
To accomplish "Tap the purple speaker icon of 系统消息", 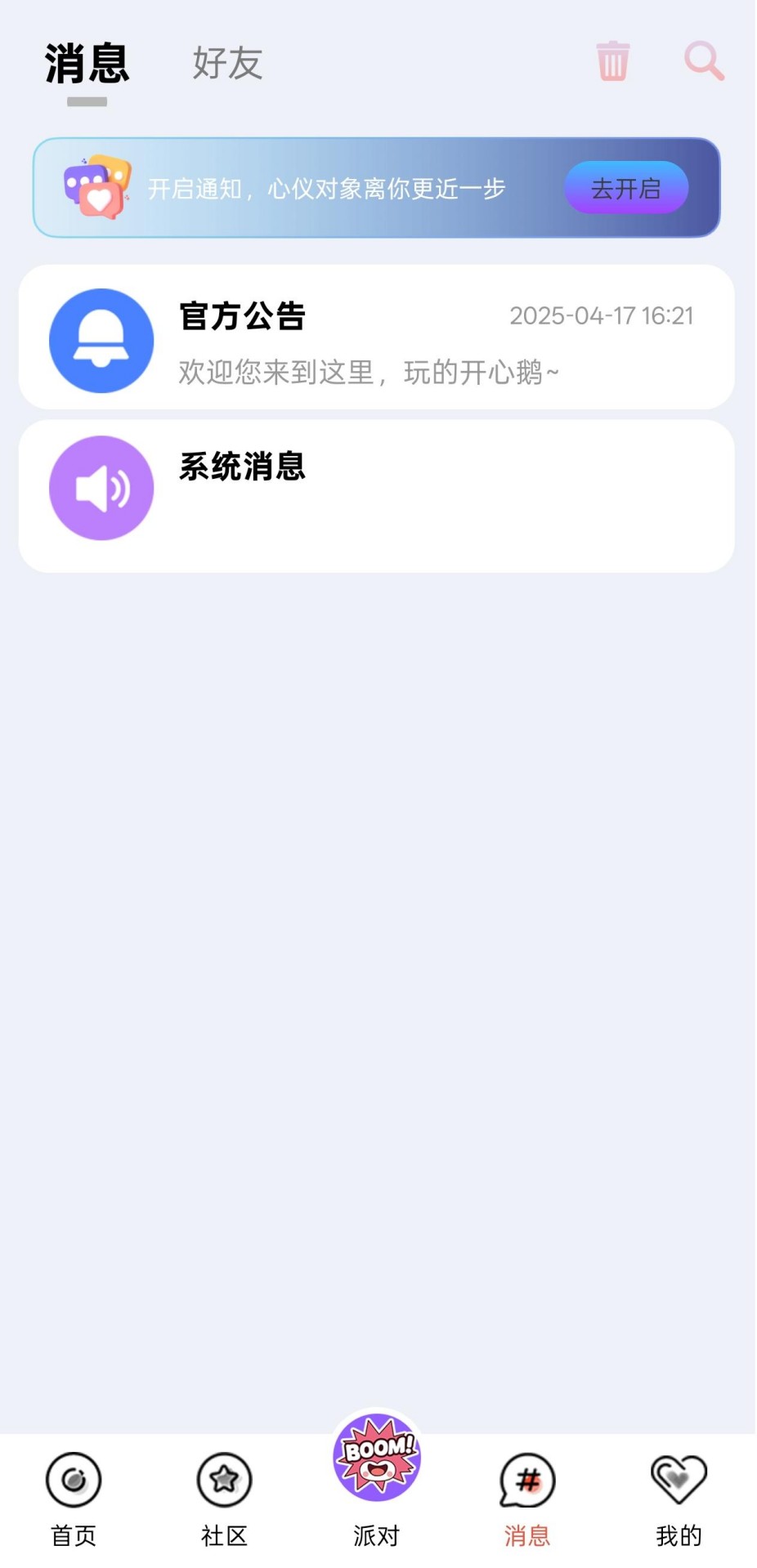I will pos(101,487).
